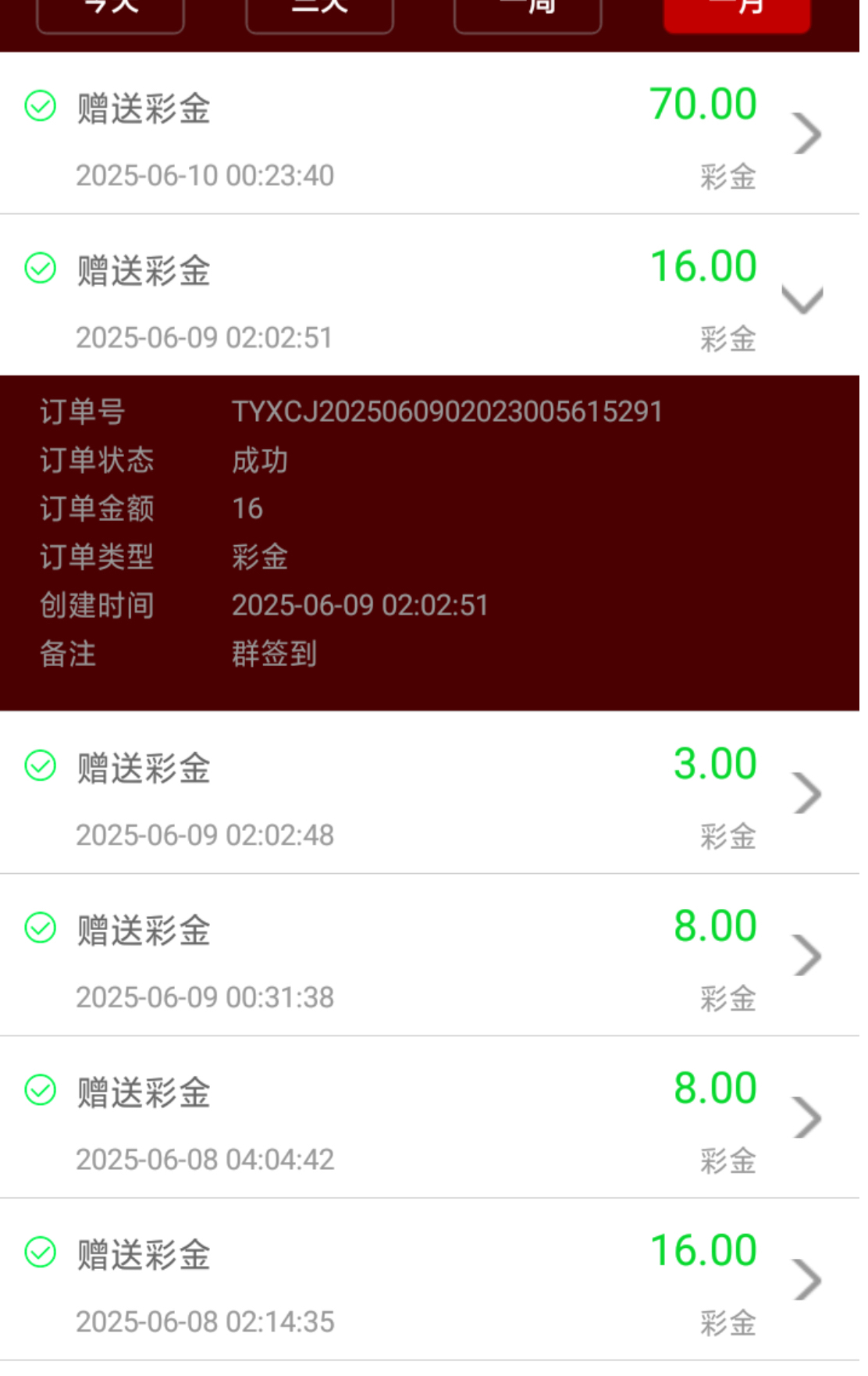Expand the 3.00 bonus record

pos(807,793)
